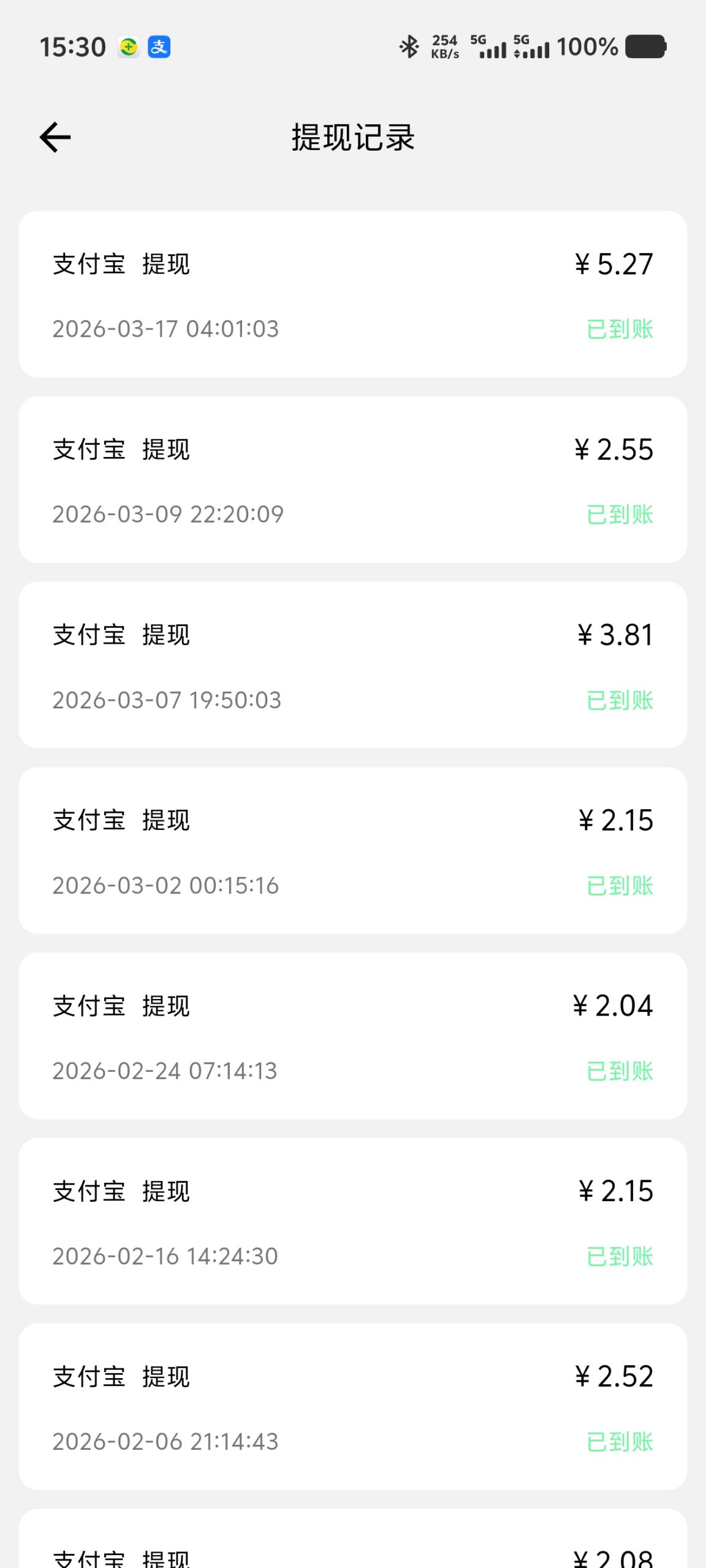This screenshot has width=706, height=1568.
Task: Tap the Alipay icon in the status bar
Action: [x=158, y=46]
